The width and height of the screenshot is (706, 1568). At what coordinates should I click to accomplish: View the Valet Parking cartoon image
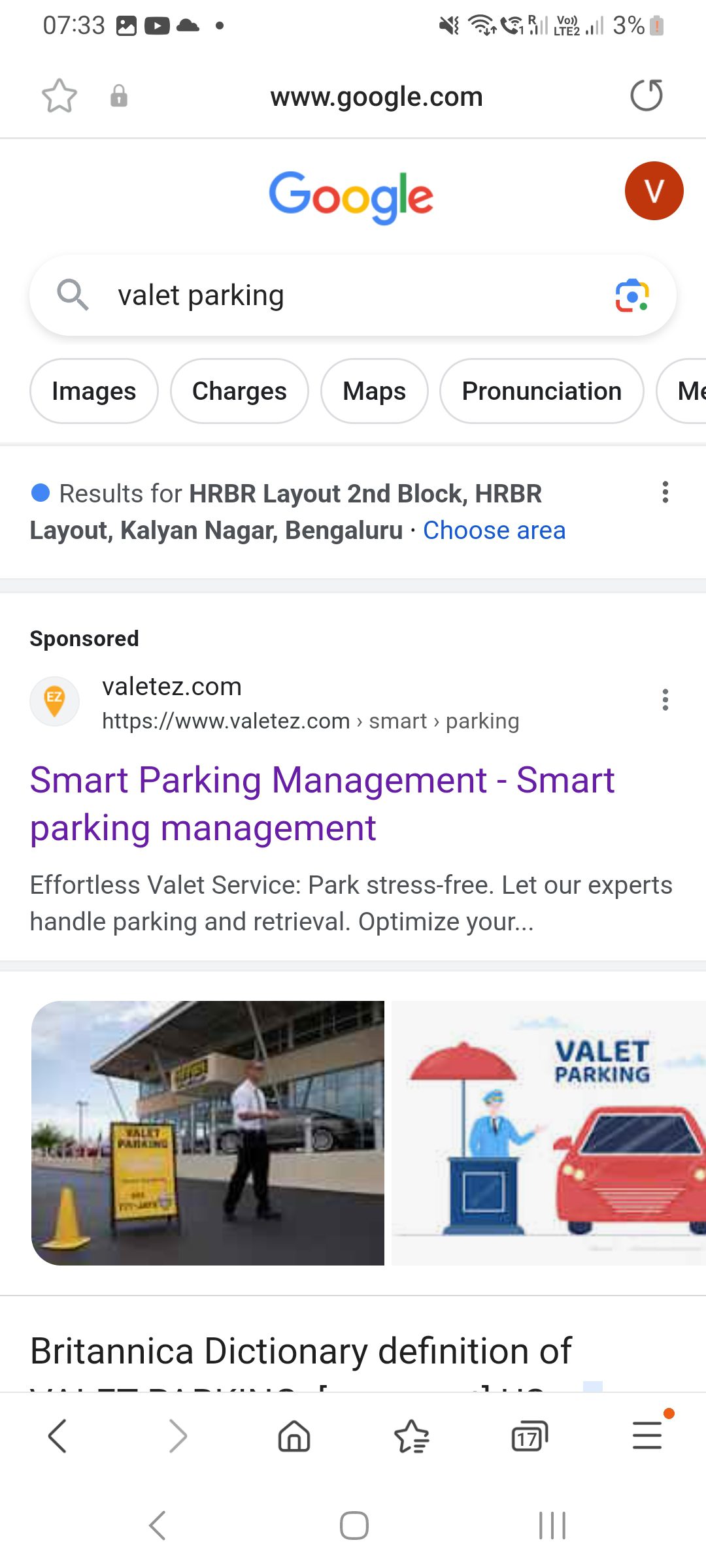[x=548, y=1133]
